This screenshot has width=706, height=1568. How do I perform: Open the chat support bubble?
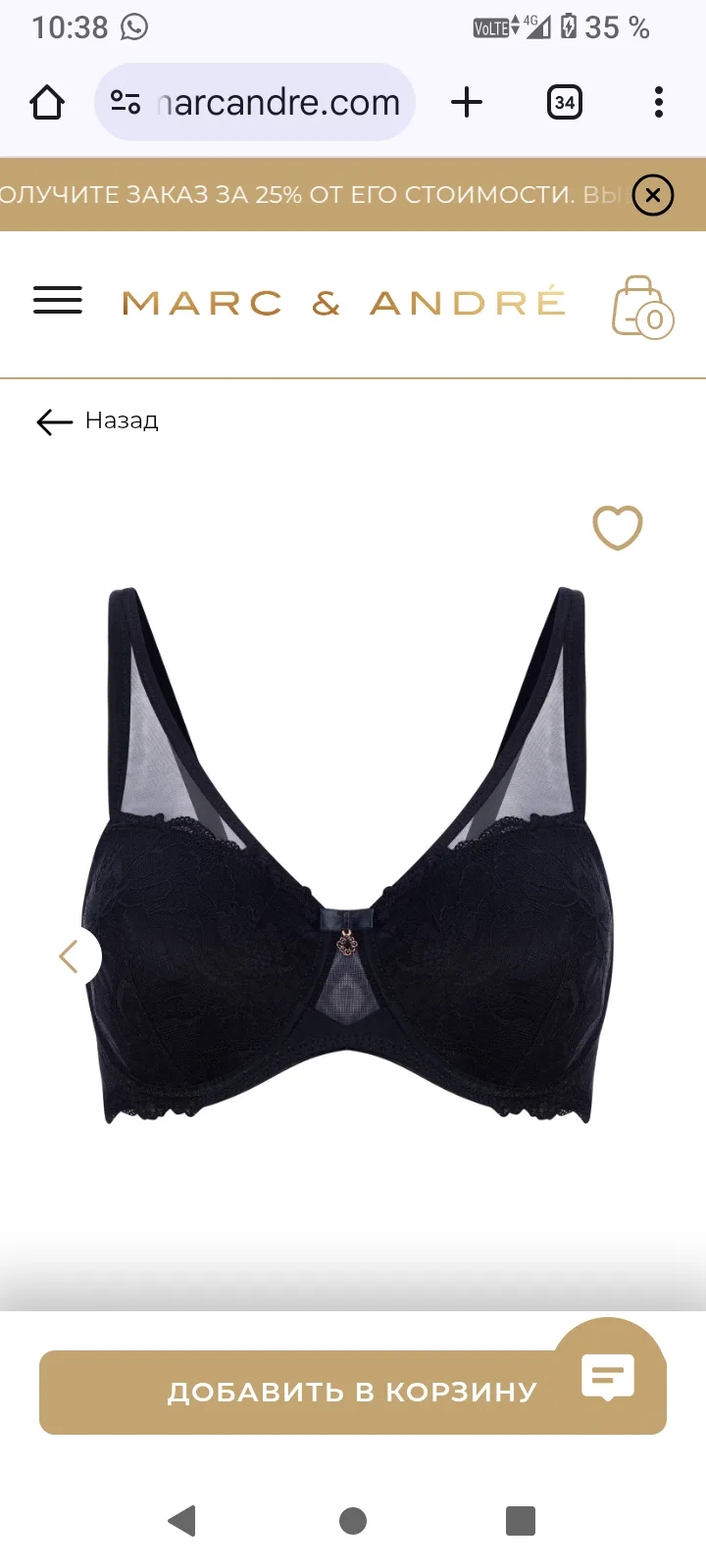[x=608, y=1376]
